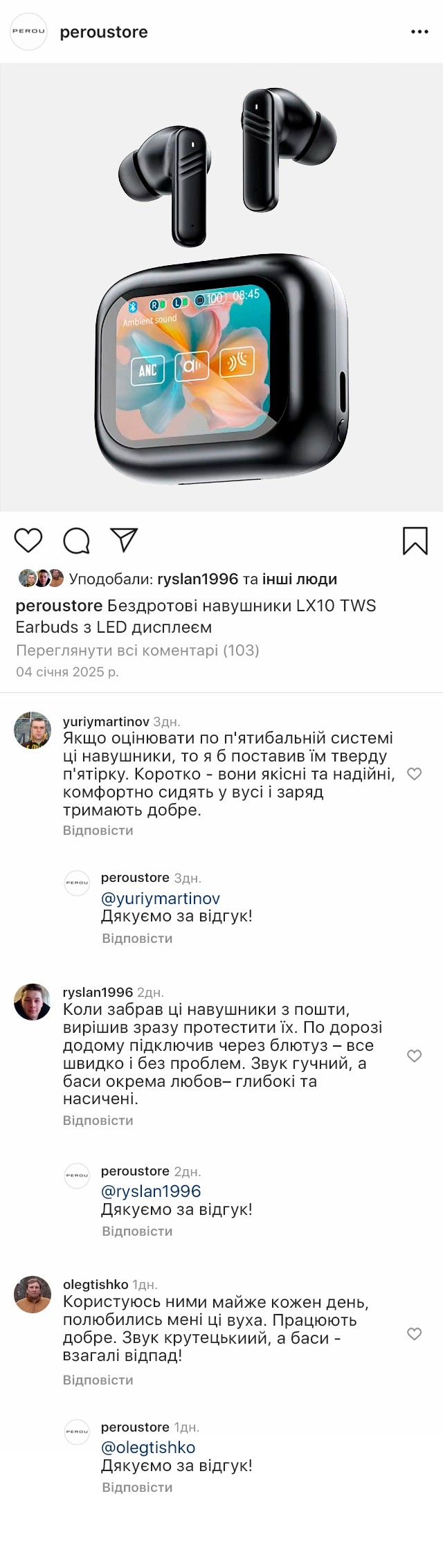The height and width of the screenshot is (1568, 443).
Task: Reply to yuriymartinov's comment
Action: click(98, 830)
